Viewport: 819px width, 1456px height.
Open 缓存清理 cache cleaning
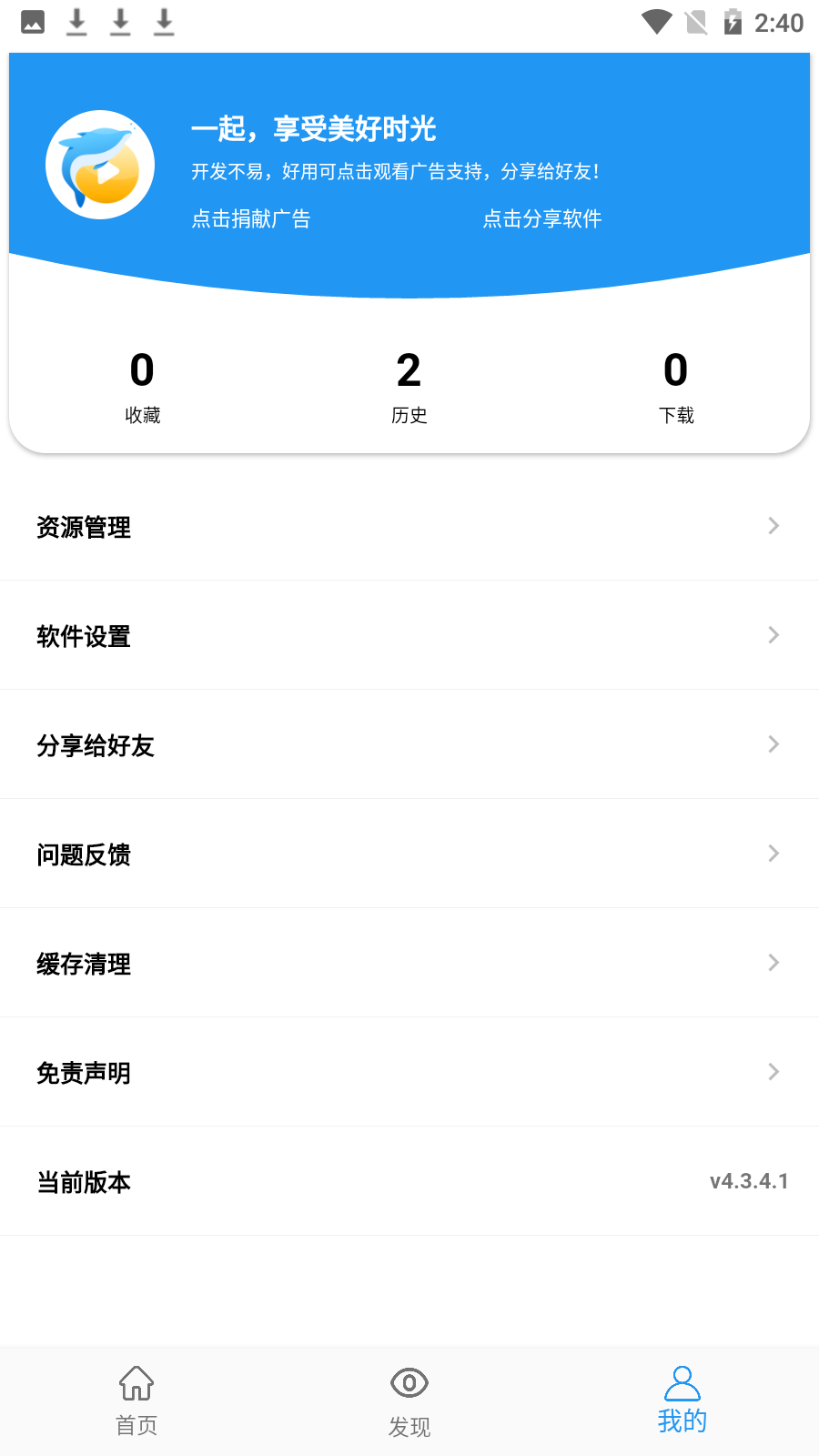pyautogui.click(x=409, y=963)
